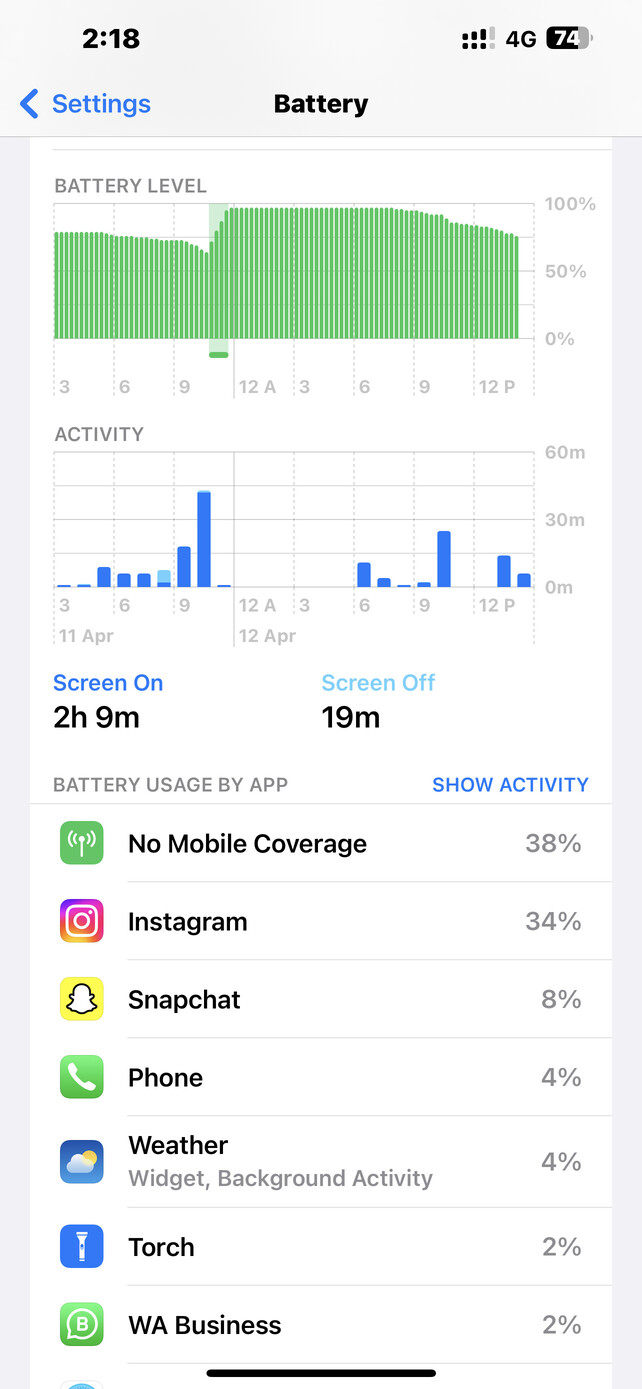Go back to Settings
The width and height of the screenshot is (642, 1389).
tap(85, 104)
